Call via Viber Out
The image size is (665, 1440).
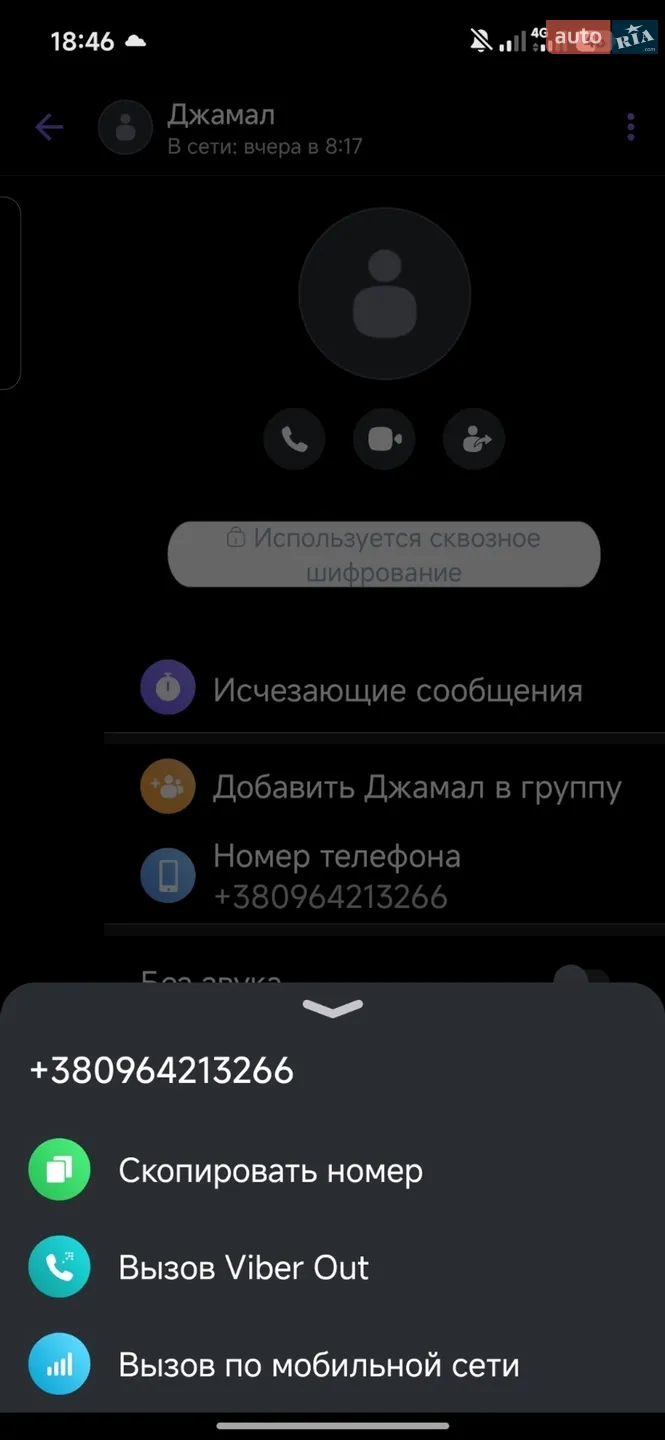pyautogui.click(x=332, y=1267)
